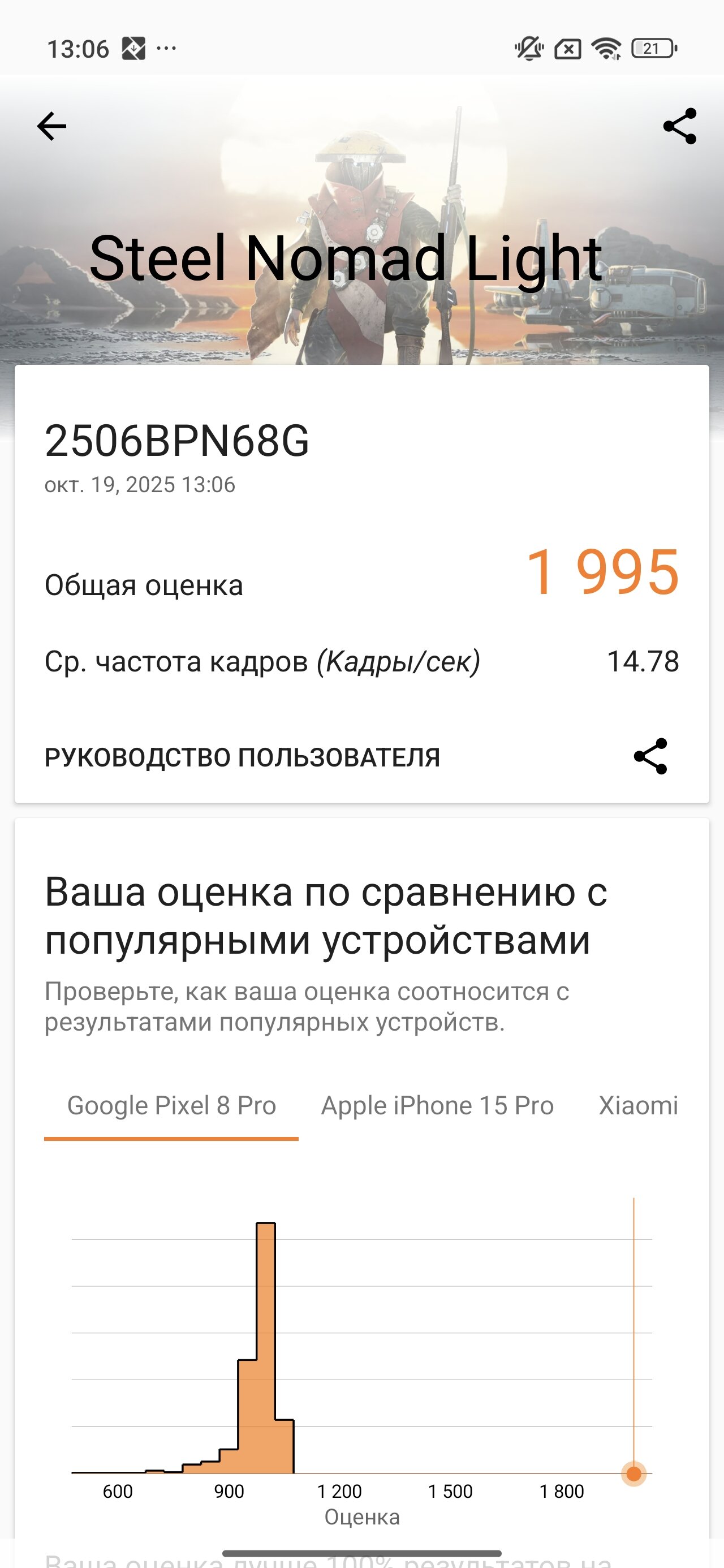
Task: Select the Google Pixel 8 Pro tab
Action: [171, 1106]
